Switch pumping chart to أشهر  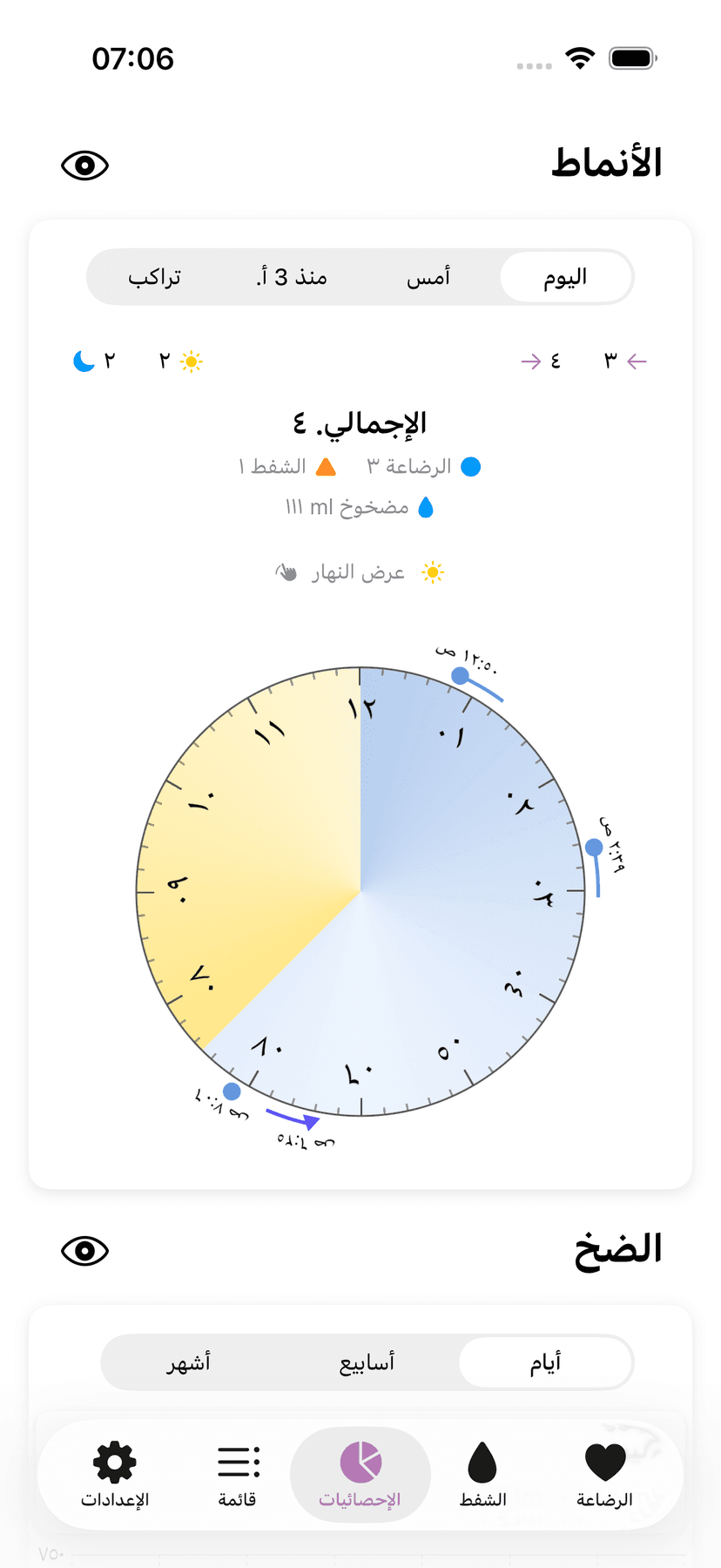coord(189,1362)
